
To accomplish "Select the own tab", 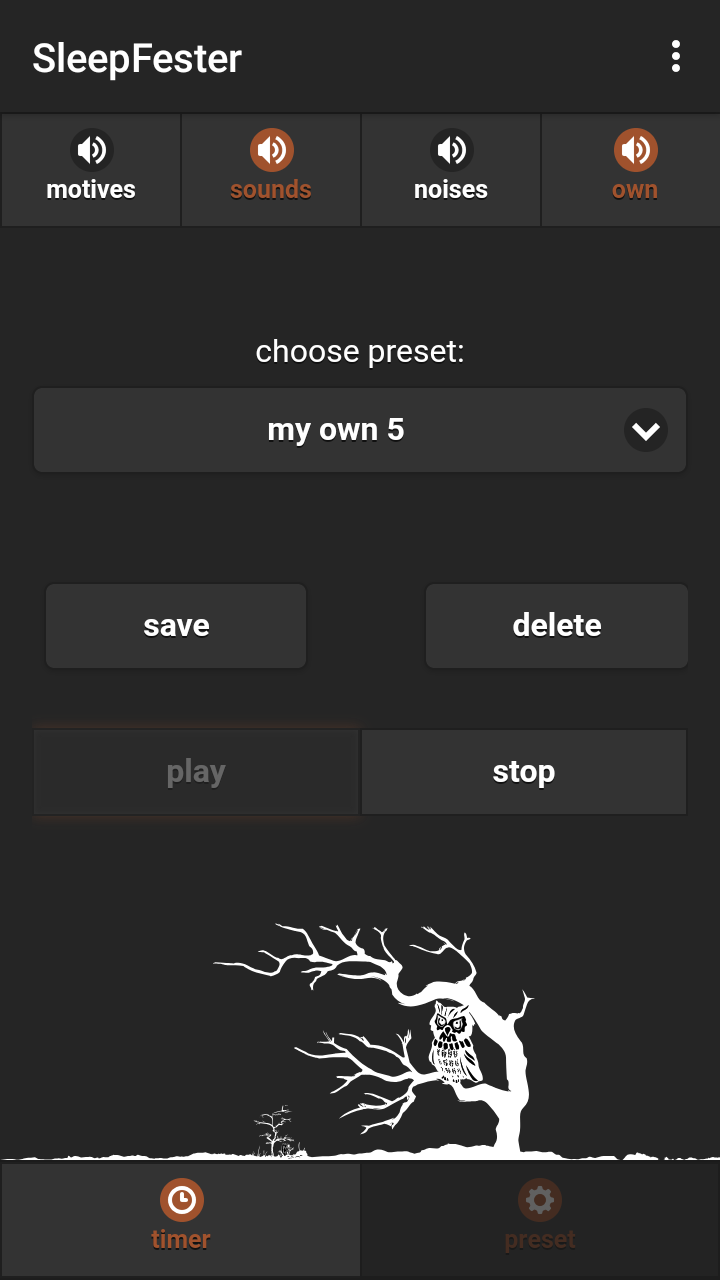I will (x=634, y=170).
